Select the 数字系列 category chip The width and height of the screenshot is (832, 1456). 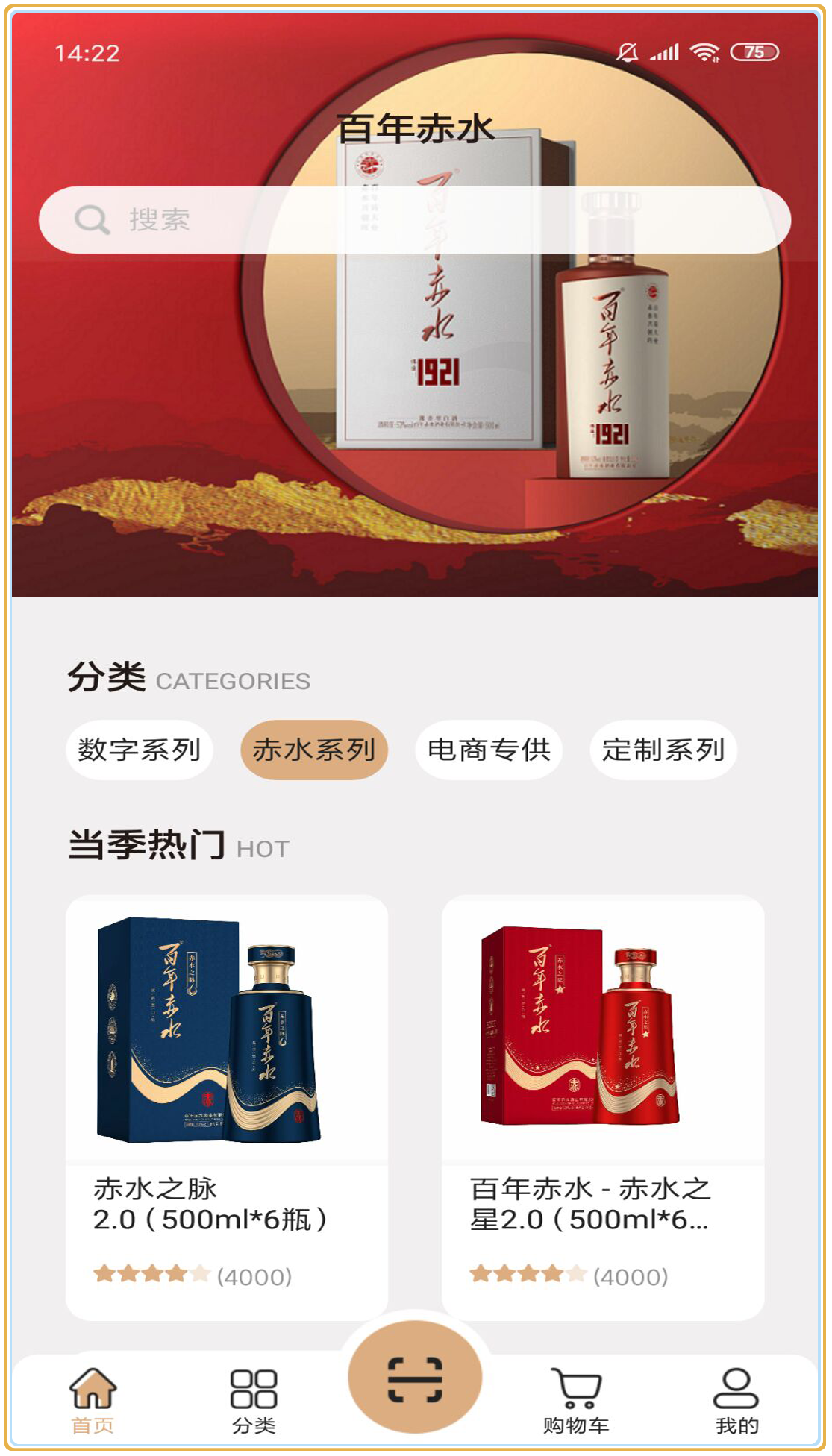pos(140,750)
